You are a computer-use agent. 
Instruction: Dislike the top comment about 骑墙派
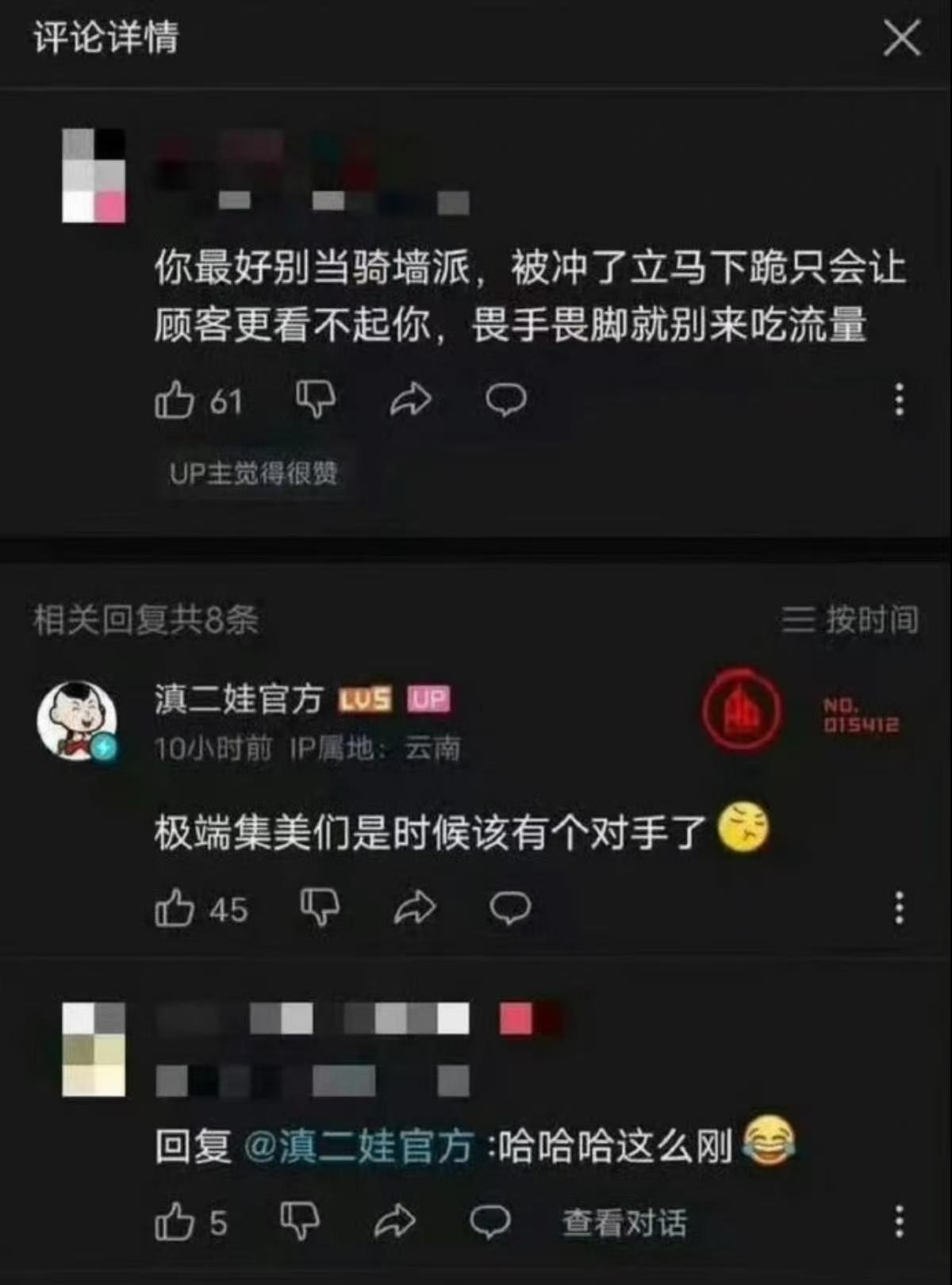pyautogui.click(x=316, y=398)
